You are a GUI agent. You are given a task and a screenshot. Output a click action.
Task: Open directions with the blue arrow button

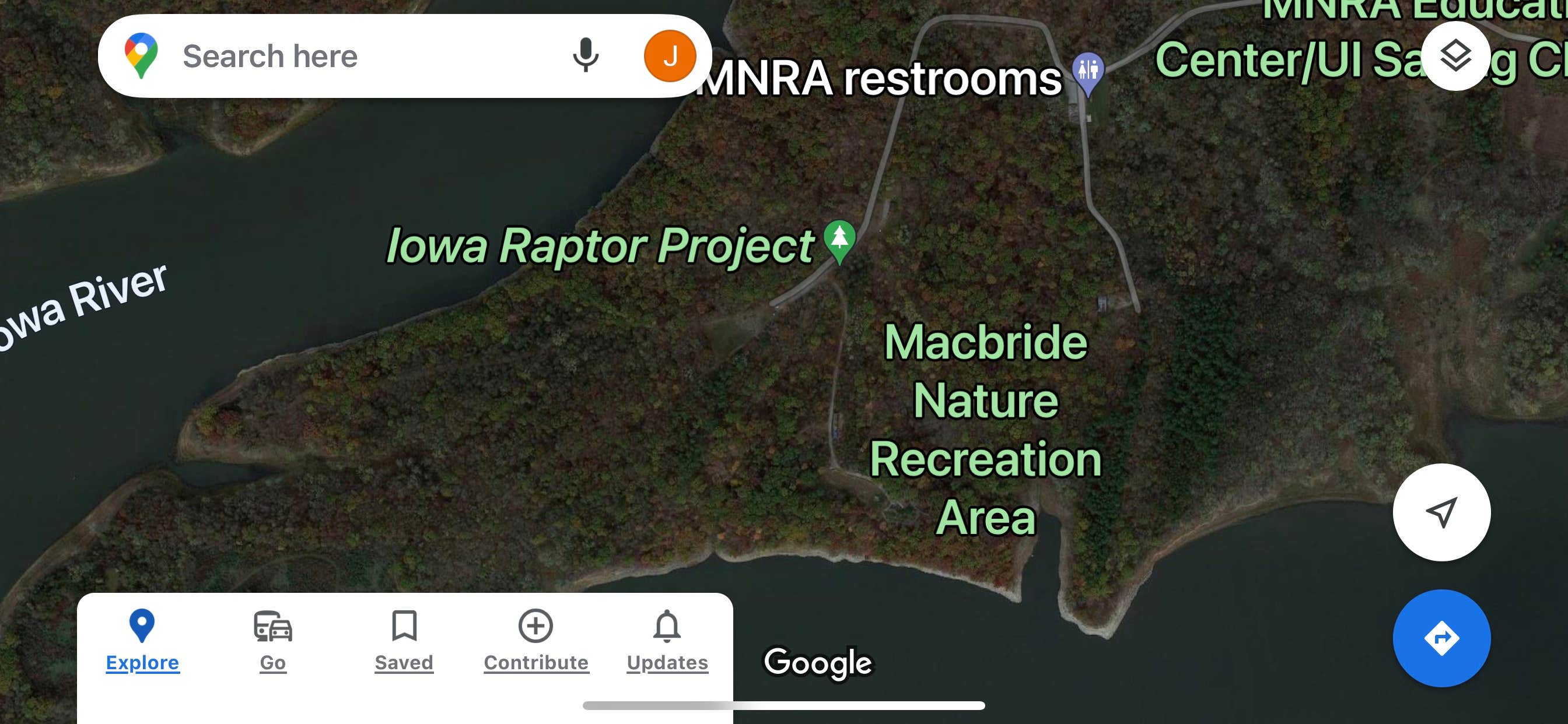click(x=1441, y=638)
